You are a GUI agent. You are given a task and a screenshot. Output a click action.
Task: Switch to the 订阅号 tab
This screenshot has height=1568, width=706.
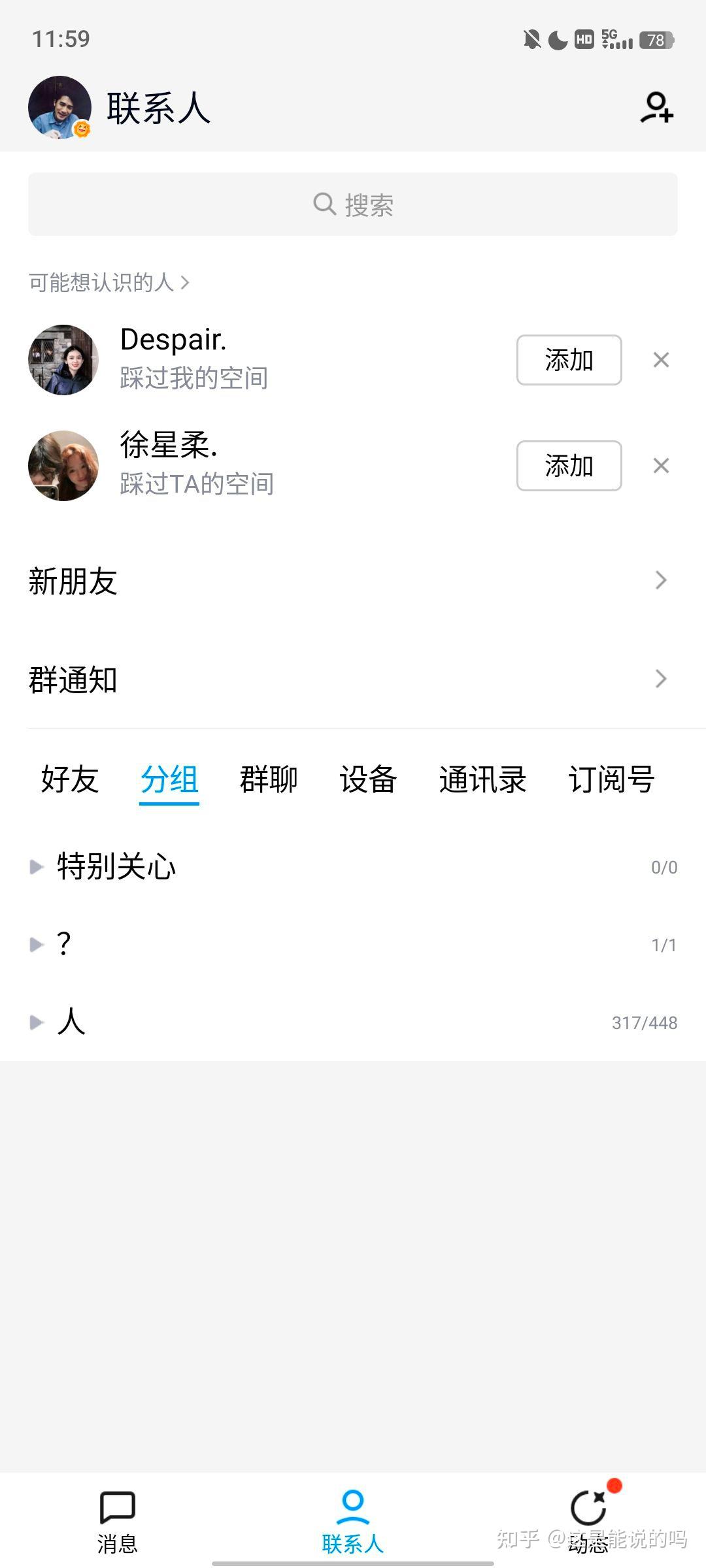(611, 779)
